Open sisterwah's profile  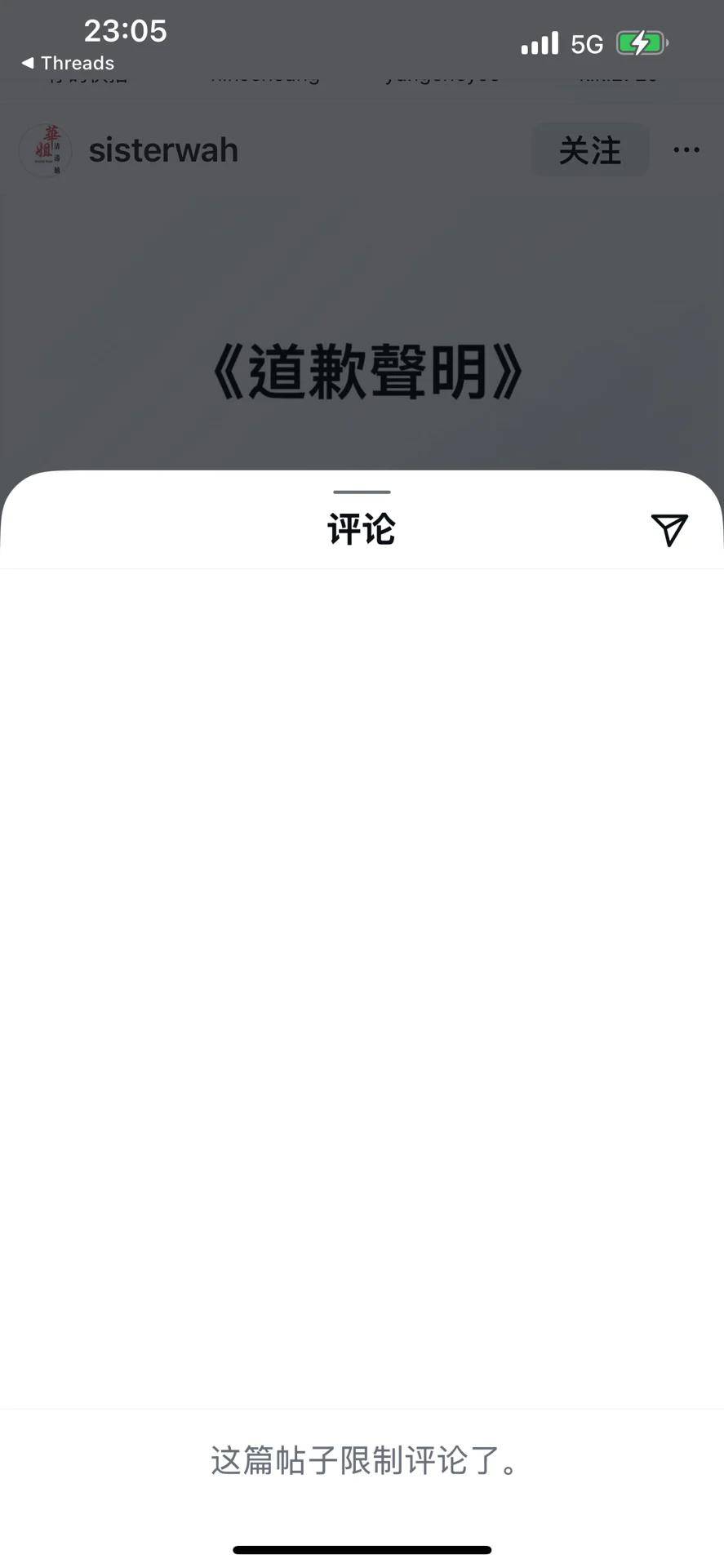pos(162,150)
